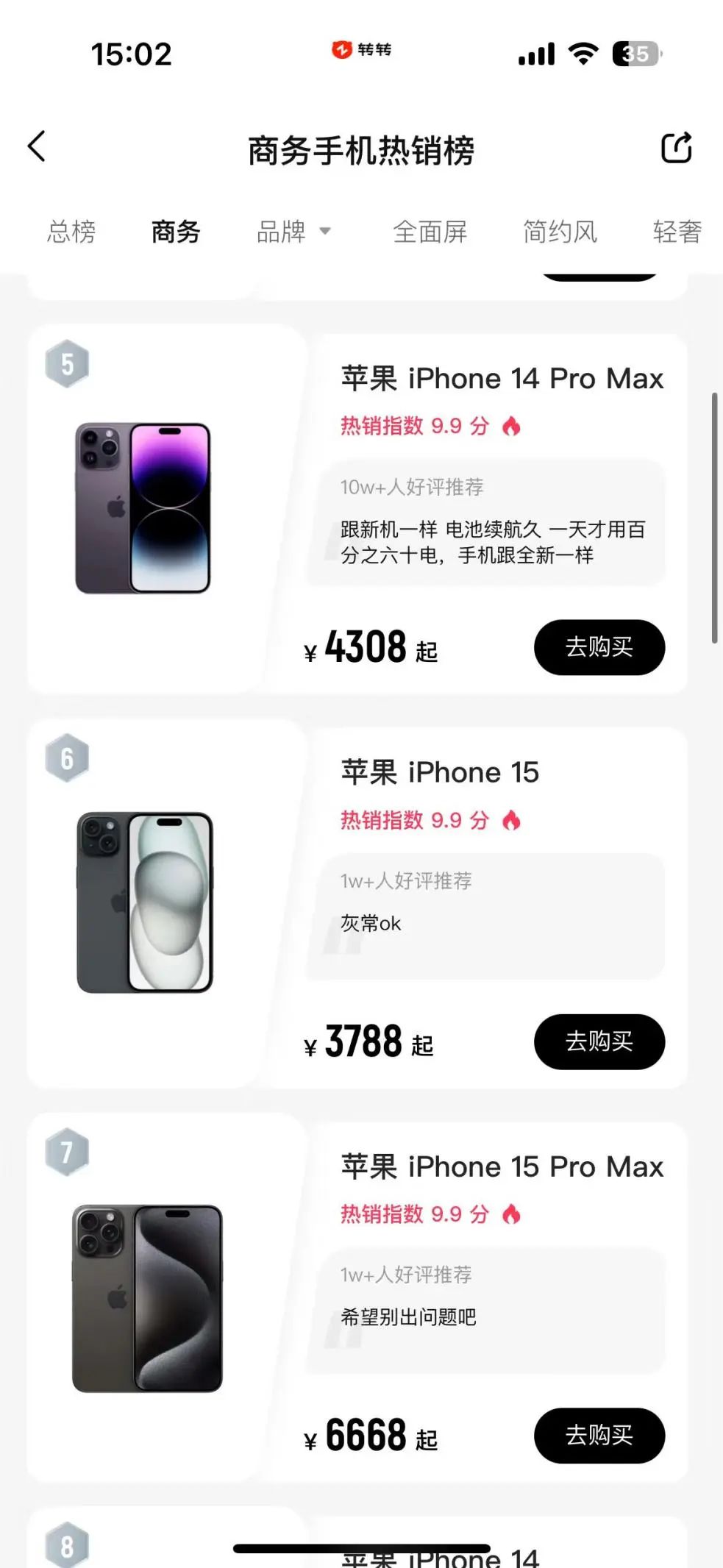723x1568 pixels.
Task: Share the business phone ranking list
Action: [x=677, y=147]
